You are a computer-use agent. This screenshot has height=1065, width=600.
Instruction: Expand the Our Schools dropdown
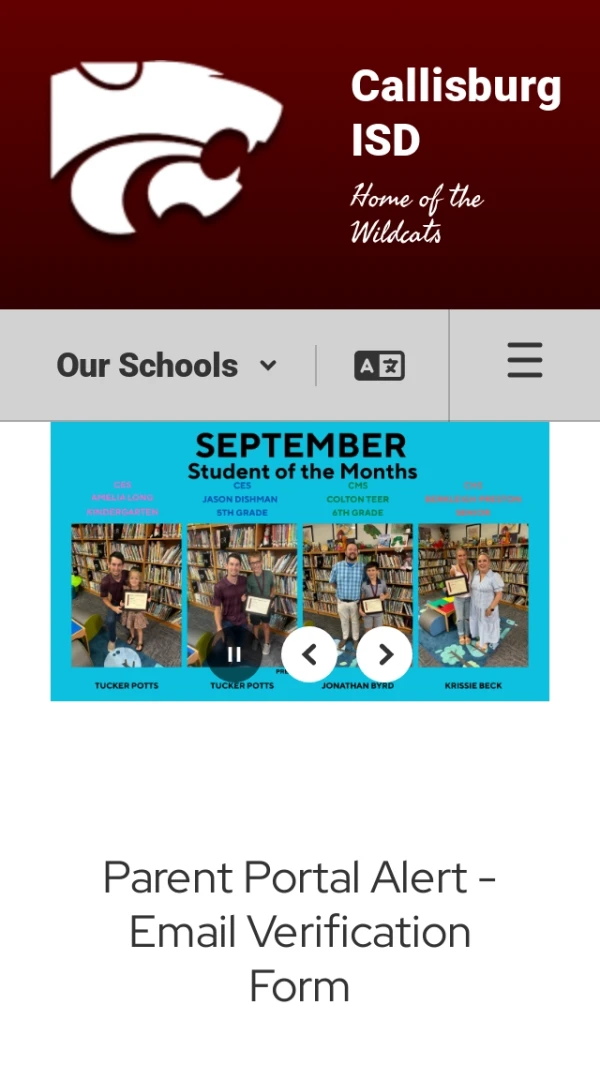167,365
